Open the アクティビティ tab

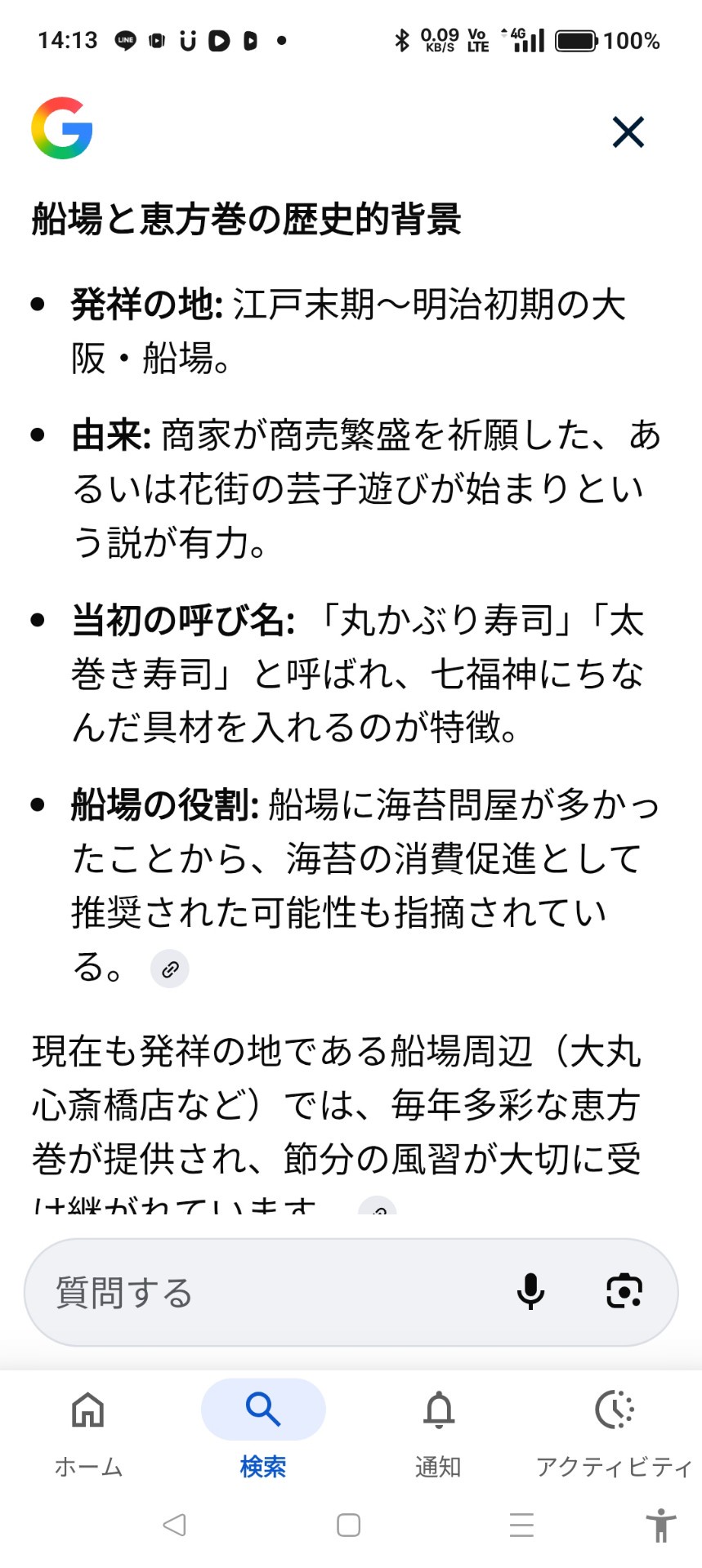pyautogui.click(x=614, y=1431)
